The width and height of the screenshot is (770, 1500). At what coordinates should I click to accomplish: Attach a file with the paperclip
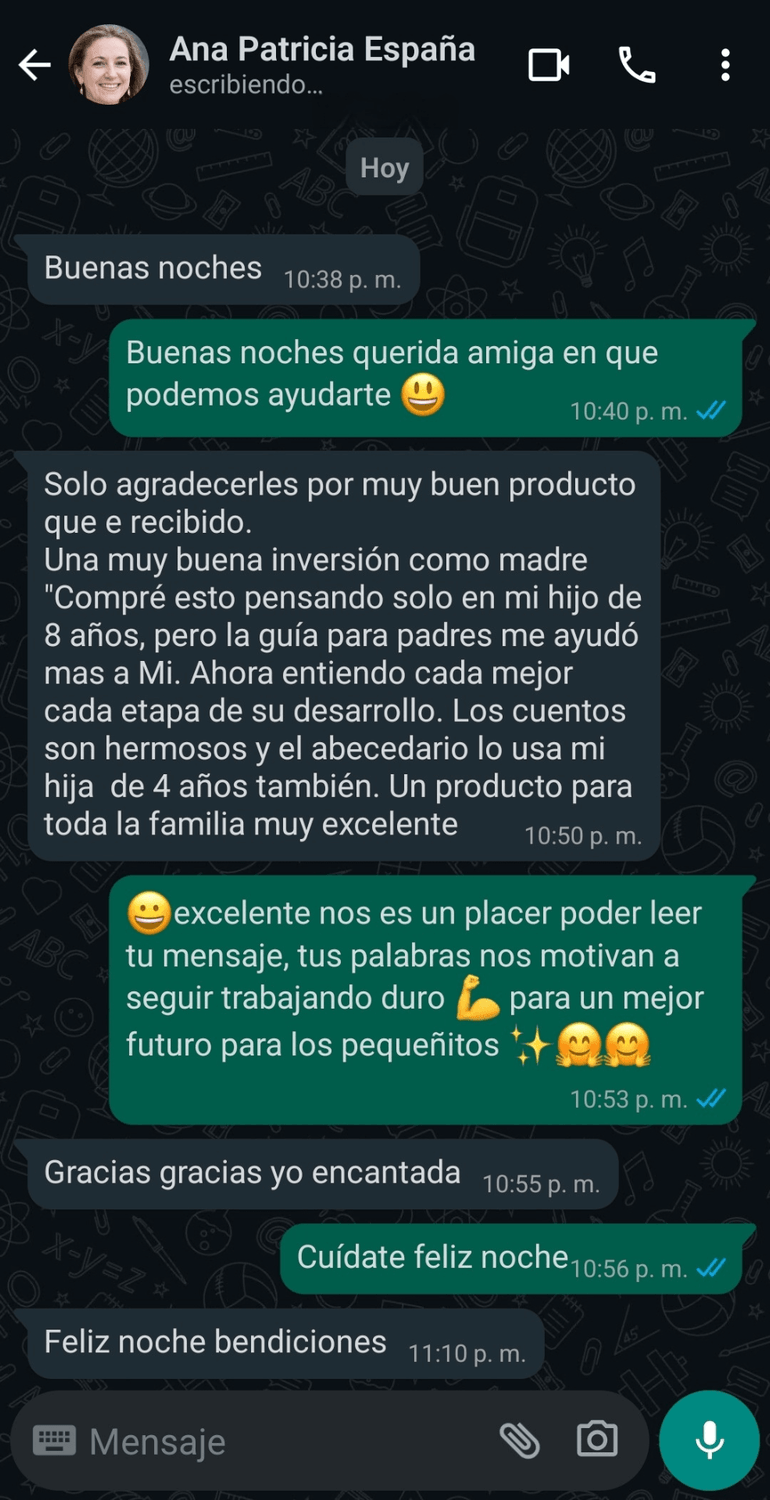tap(519, 1441)
